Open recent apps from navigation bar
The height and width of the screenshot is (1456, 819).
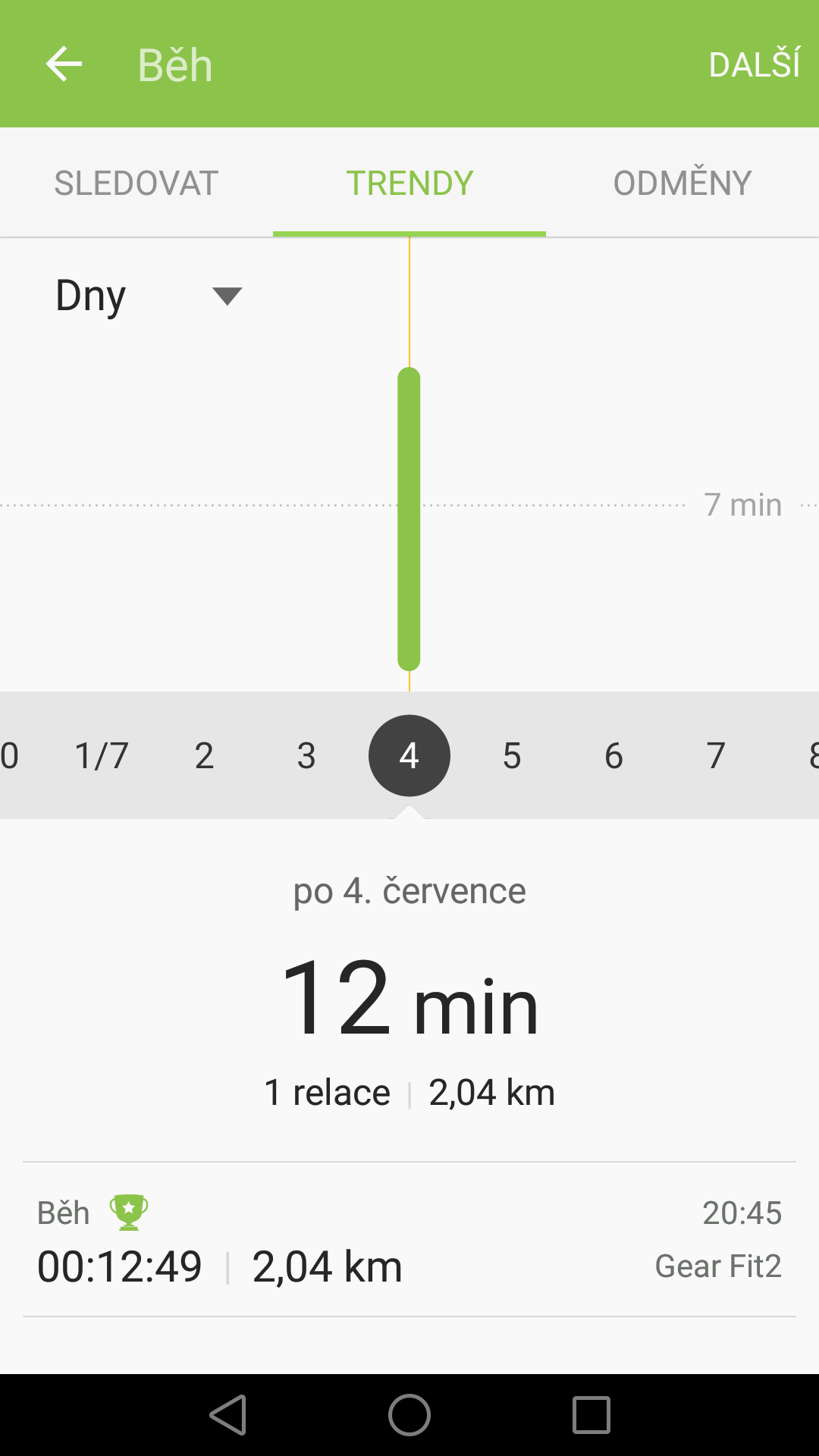pyautogui.click(x=591, y=1415)
